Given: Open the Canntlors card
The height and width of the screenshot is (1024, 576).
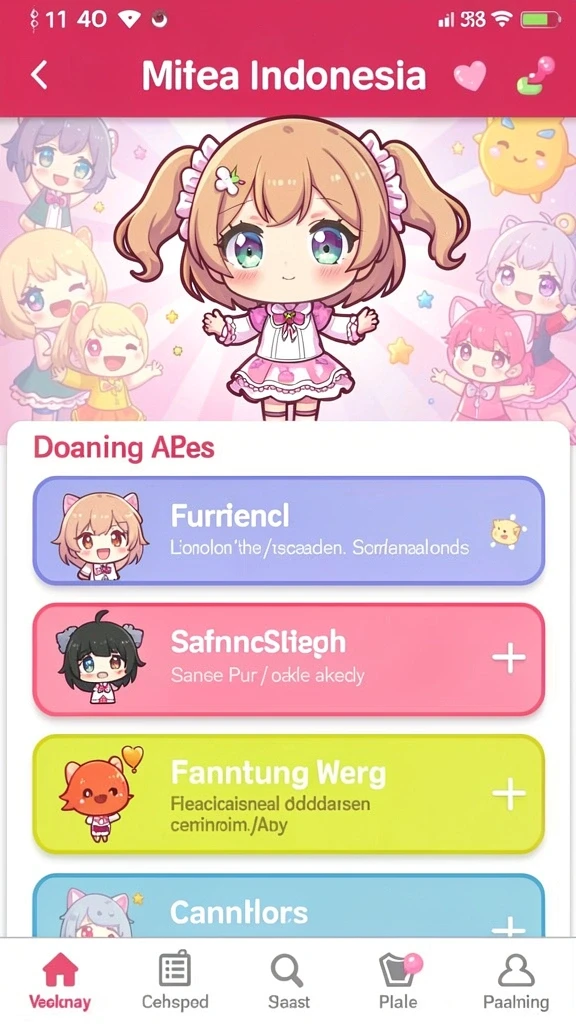Looking at the screenshot, I should (x=288, y=906).
